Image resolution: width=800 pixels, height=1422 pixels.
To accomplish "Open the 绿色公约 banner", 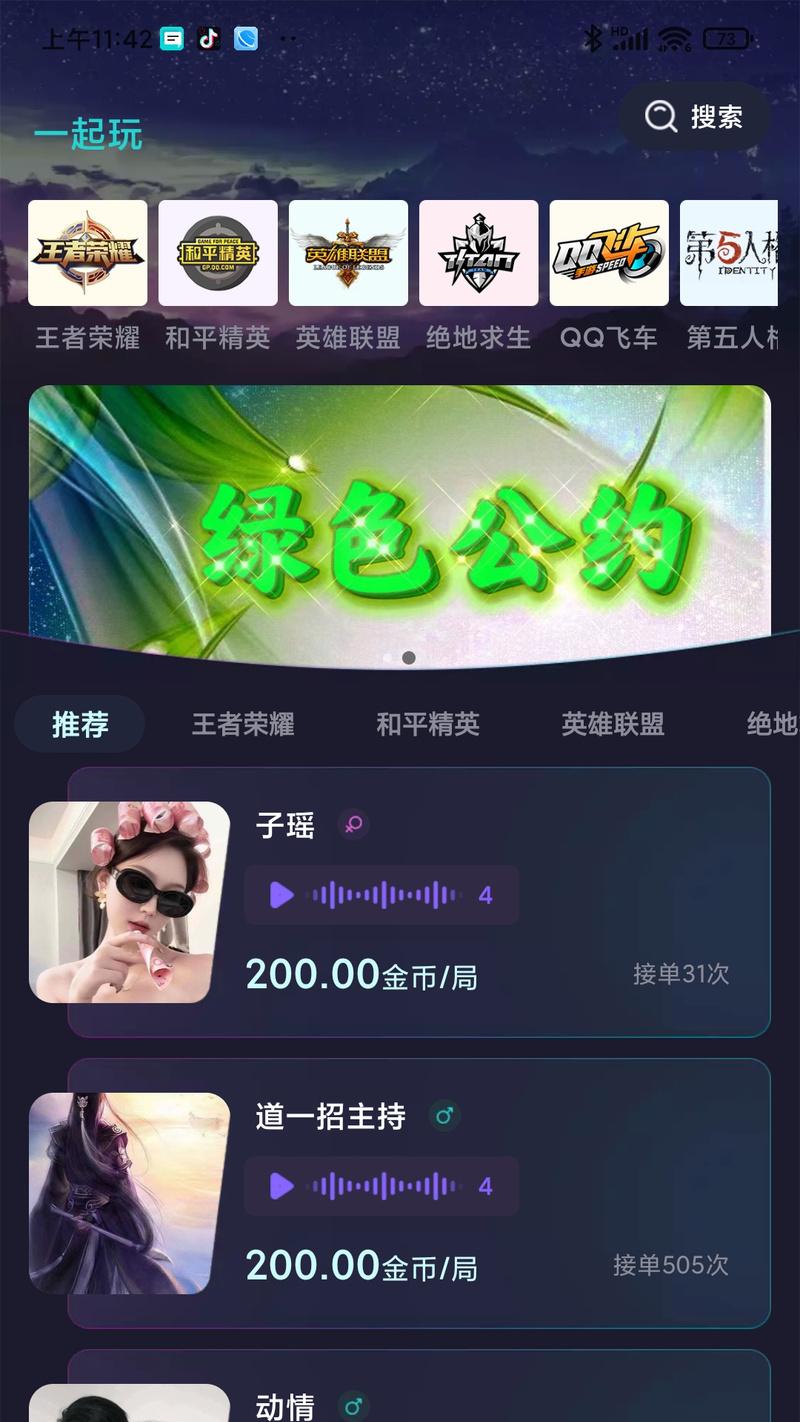I will pyautogui.click(x=400, y=525).
